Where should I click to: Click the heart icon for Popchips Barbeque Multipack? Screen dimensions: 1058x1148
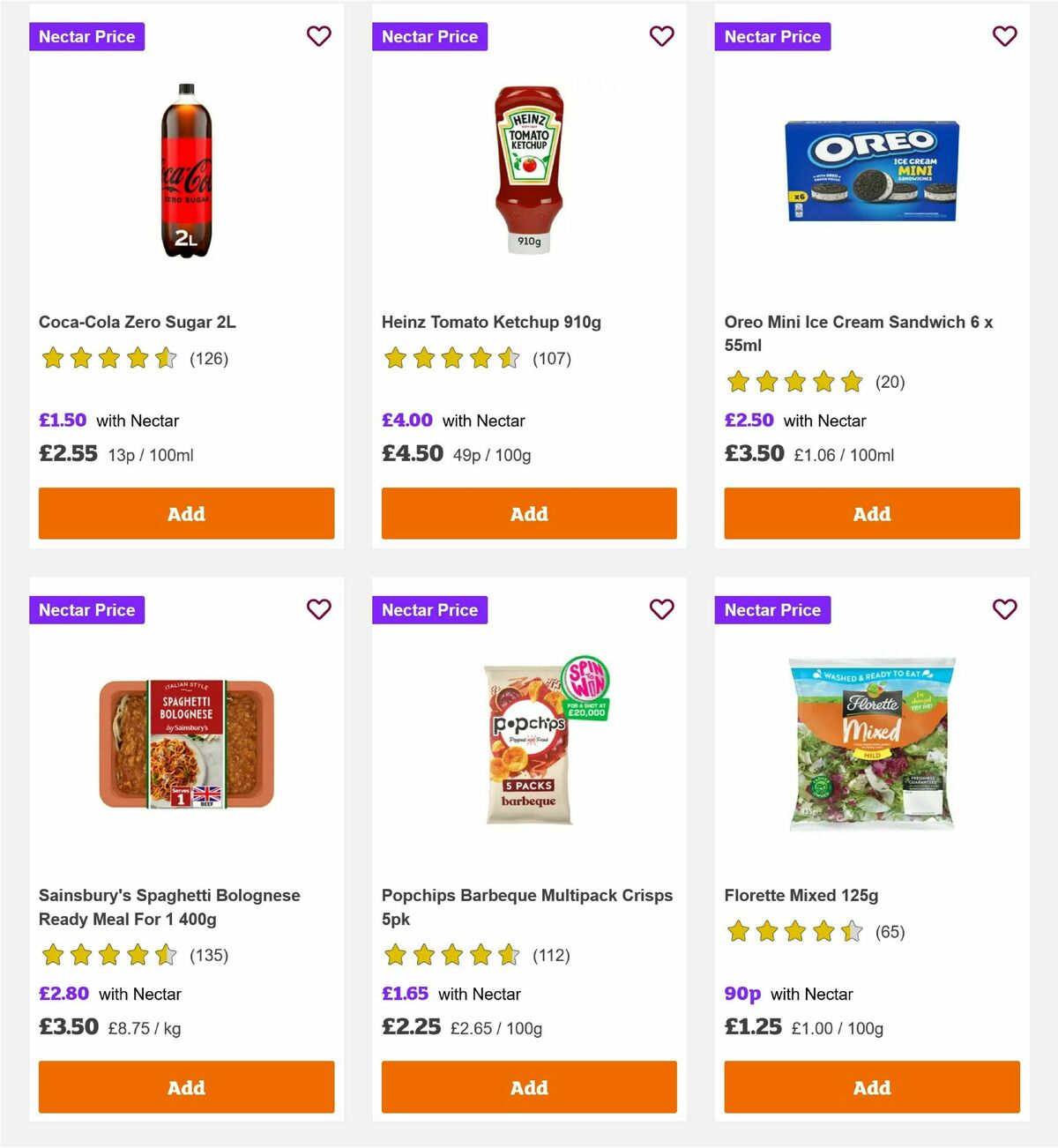[x=661, y=609]
